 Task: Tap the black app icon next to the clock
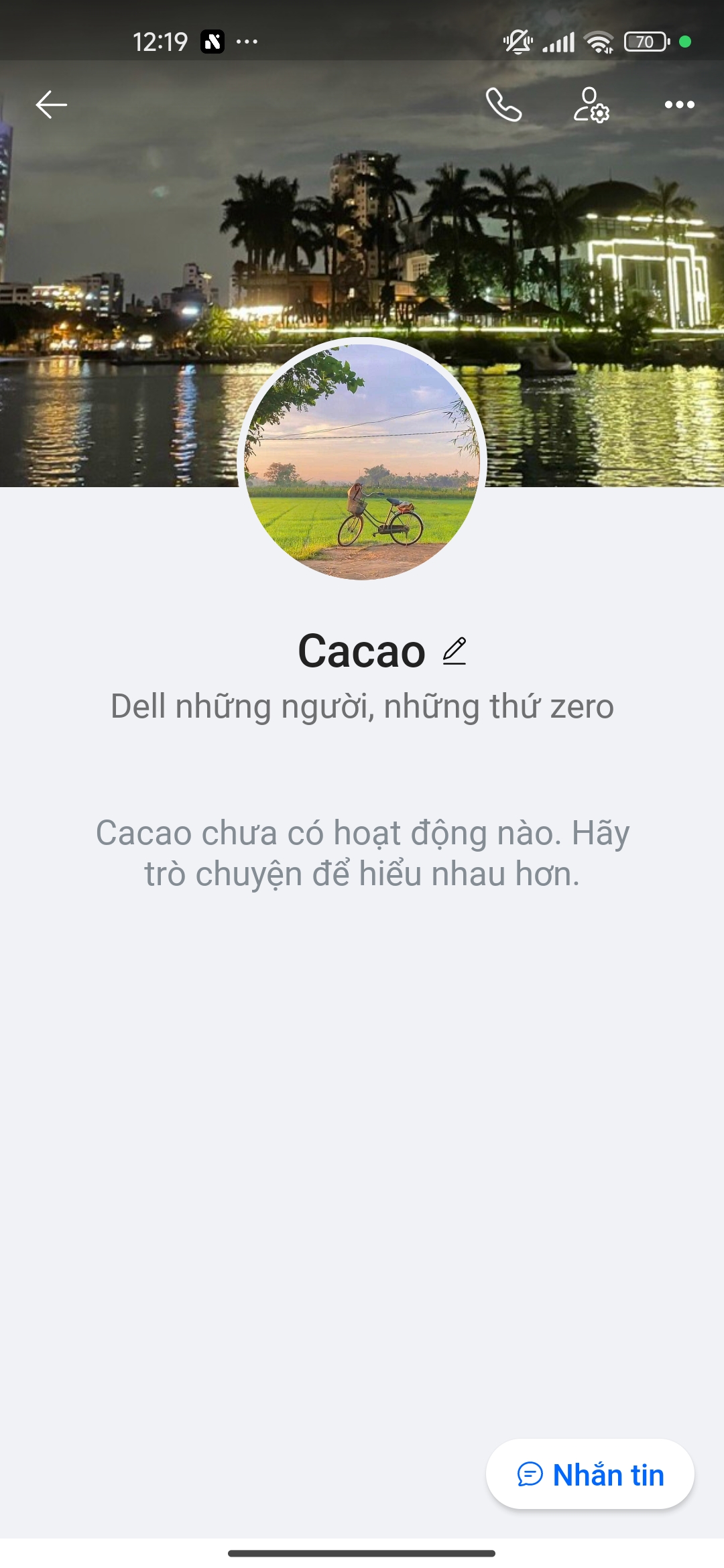[213, 42]
